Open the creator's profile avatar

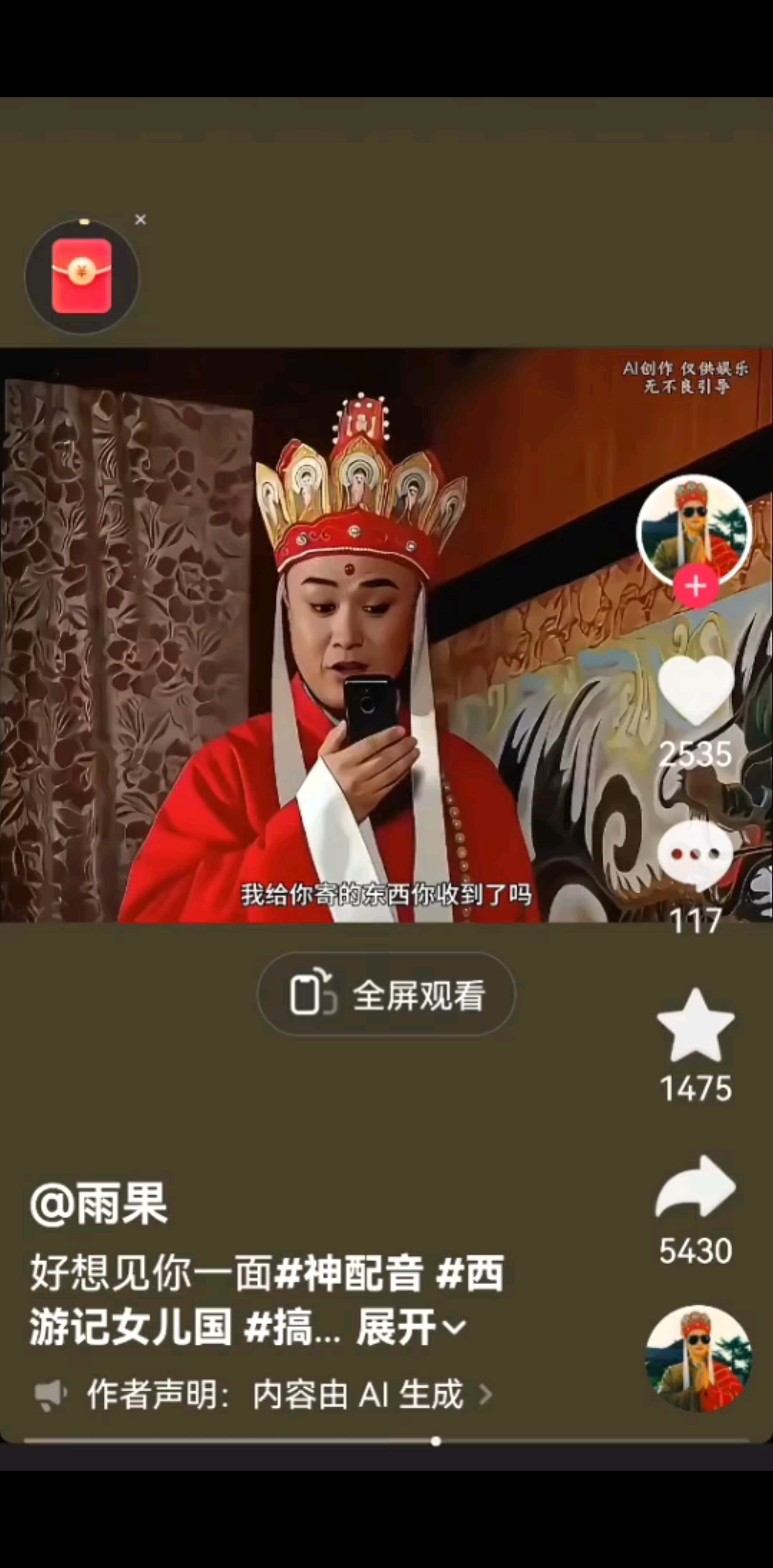693,528
